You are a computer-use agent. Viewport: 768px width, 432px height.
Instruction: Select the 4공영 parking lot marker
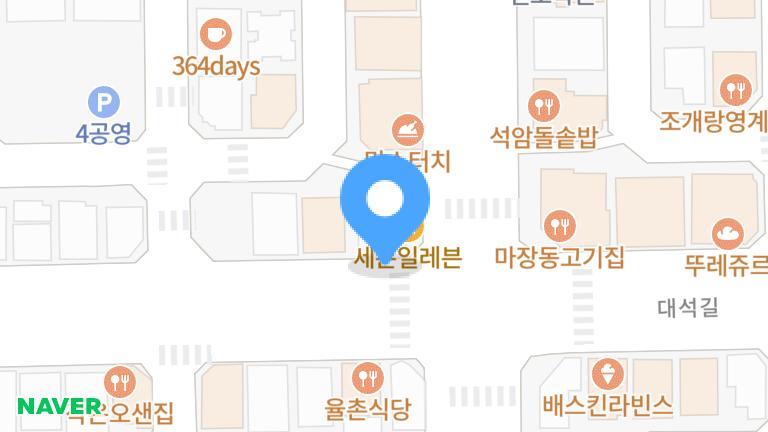(102, 101)
